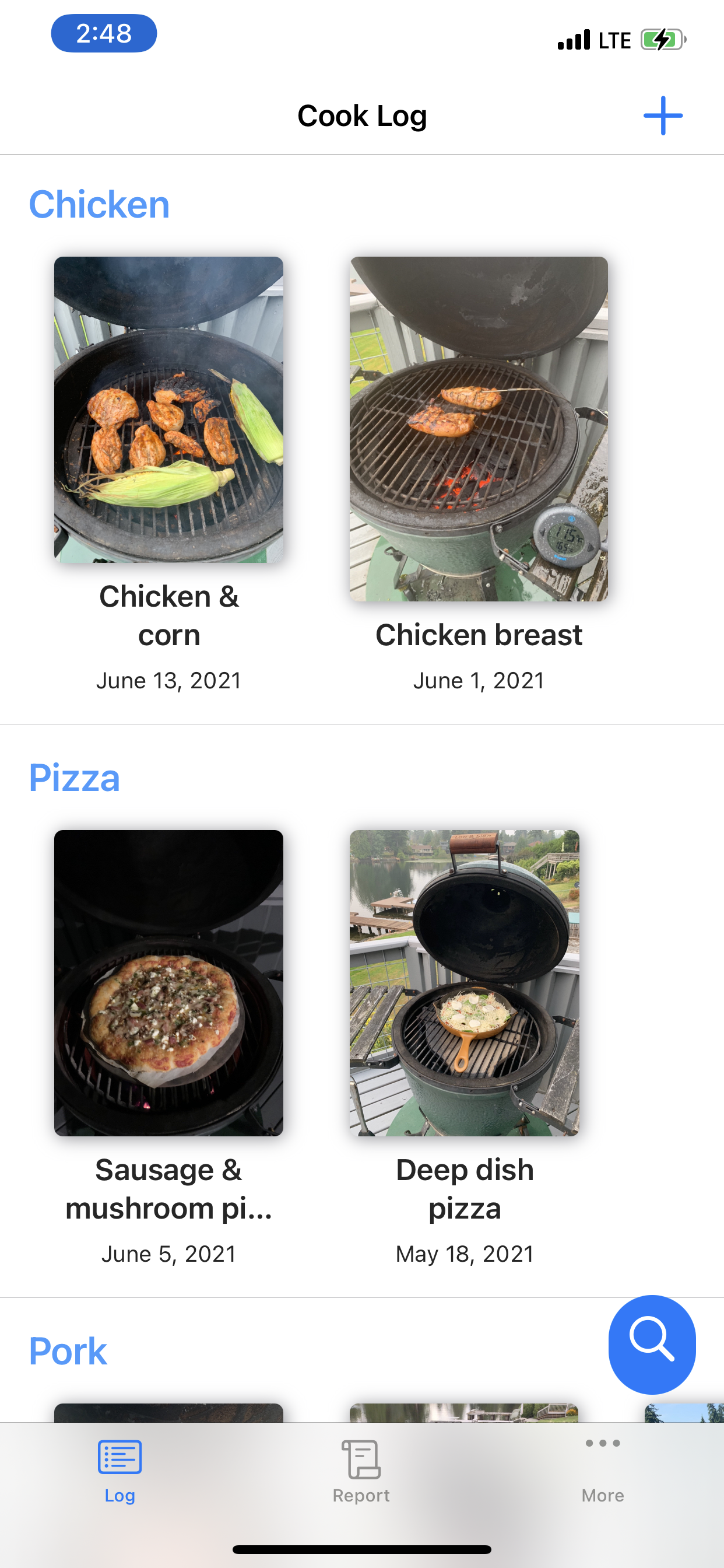Open the Chicken & corn cook entry
Screen dimensions: 724x1568
pos(168,410)
